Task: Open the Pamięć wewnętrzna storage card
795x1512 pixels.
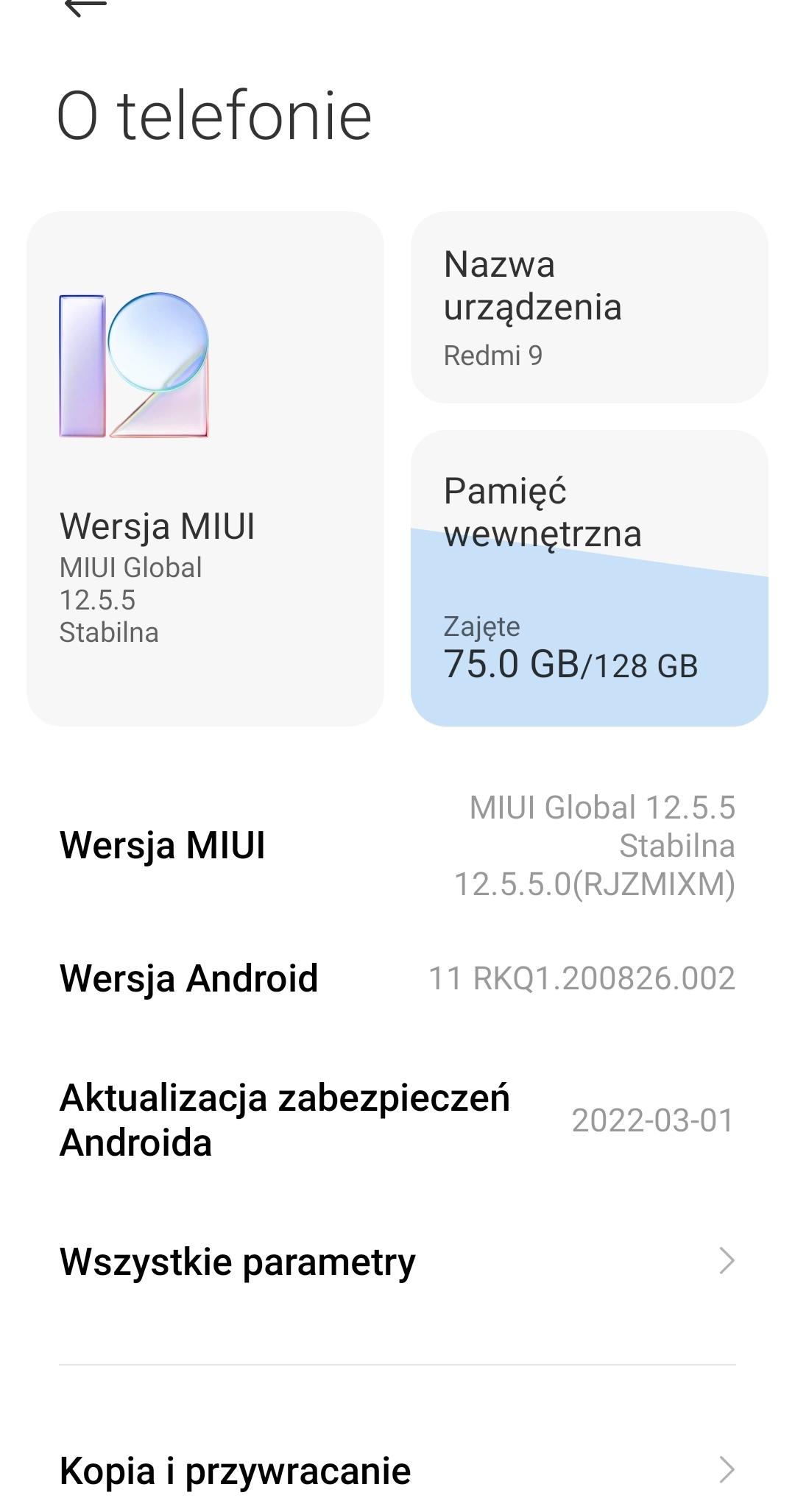Action: coord(589,578)
